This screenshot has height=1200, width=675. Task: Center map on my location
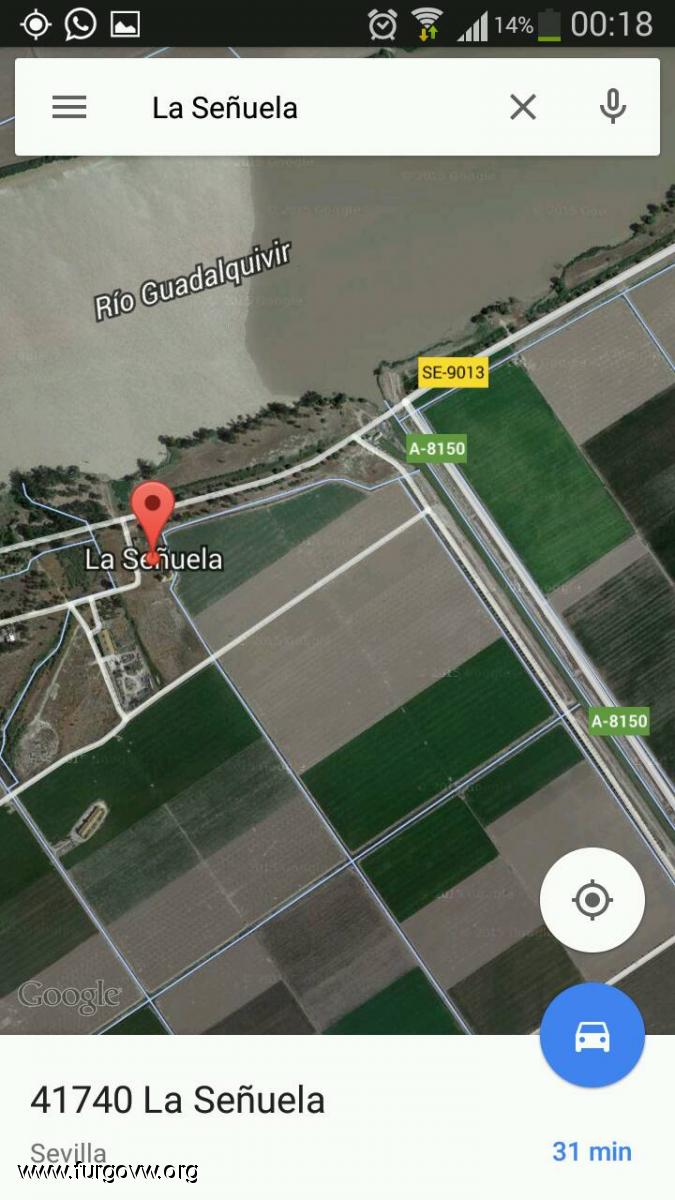pos(592,900)
